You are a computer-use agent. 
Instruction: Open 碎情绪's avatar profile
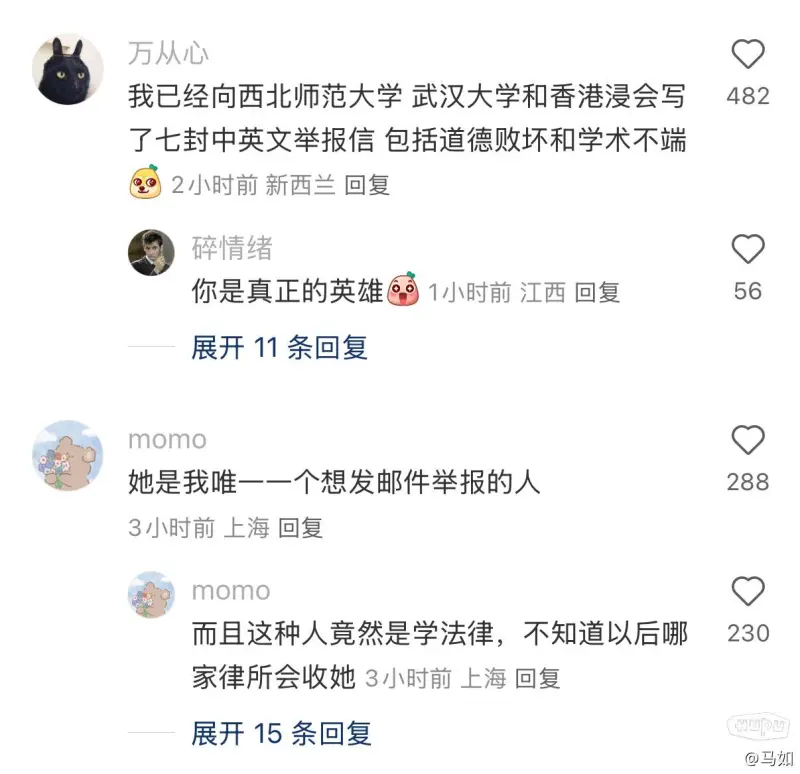click(x=151, y=253)
